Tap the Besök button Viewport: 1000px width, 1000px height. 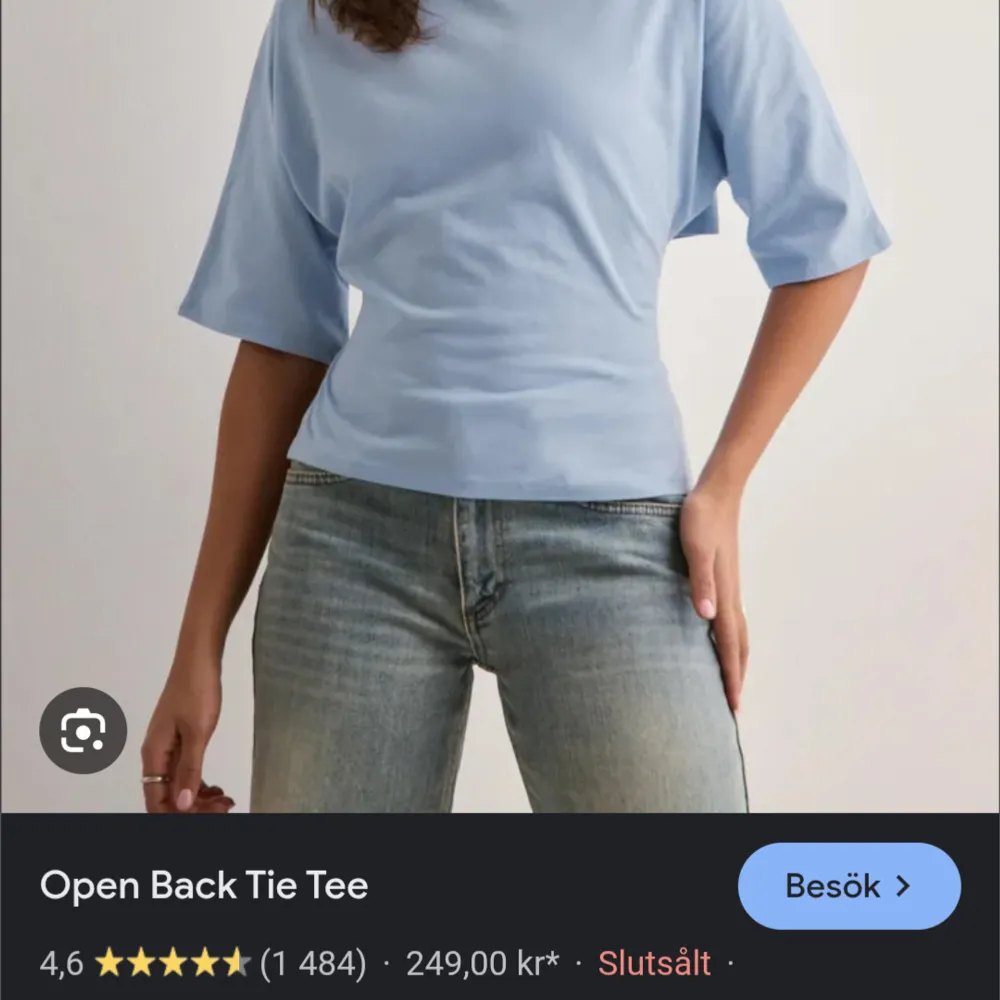(849, 886)
